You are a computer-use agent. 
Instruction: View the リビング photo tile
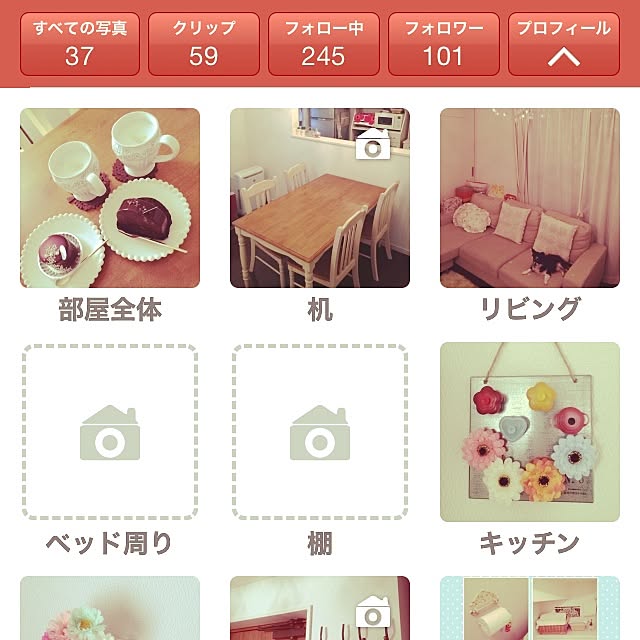pyautogui.click(x=530, y=198)
